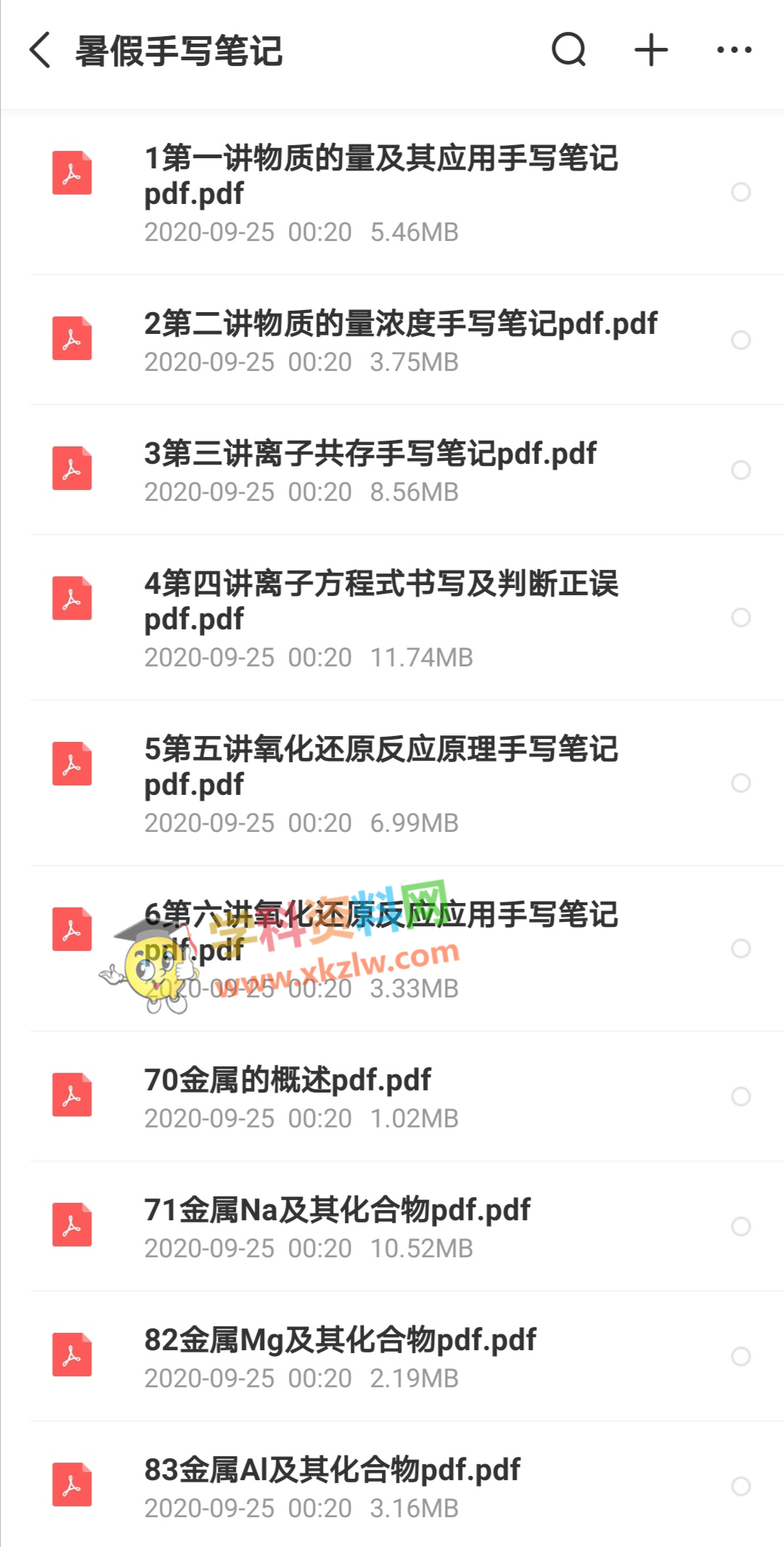The width and height of the screenshot is (784, 1547).
Task: Select the circle beside 1第一讲物质的量及其应用
Action: 740,192
